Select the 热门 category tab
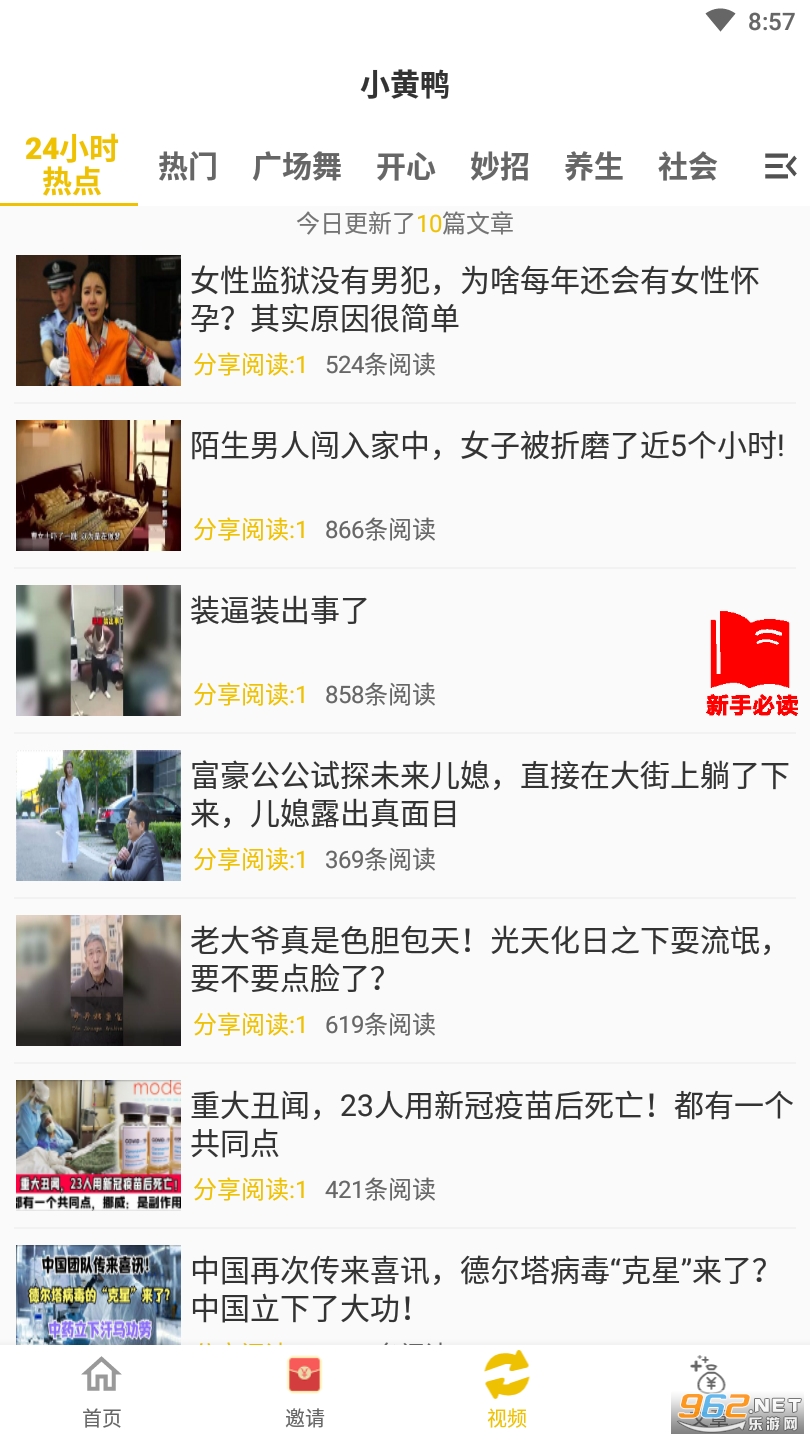Image resolution: width=810 pixels, height=1440 pixels. click(x=187, y=166)
